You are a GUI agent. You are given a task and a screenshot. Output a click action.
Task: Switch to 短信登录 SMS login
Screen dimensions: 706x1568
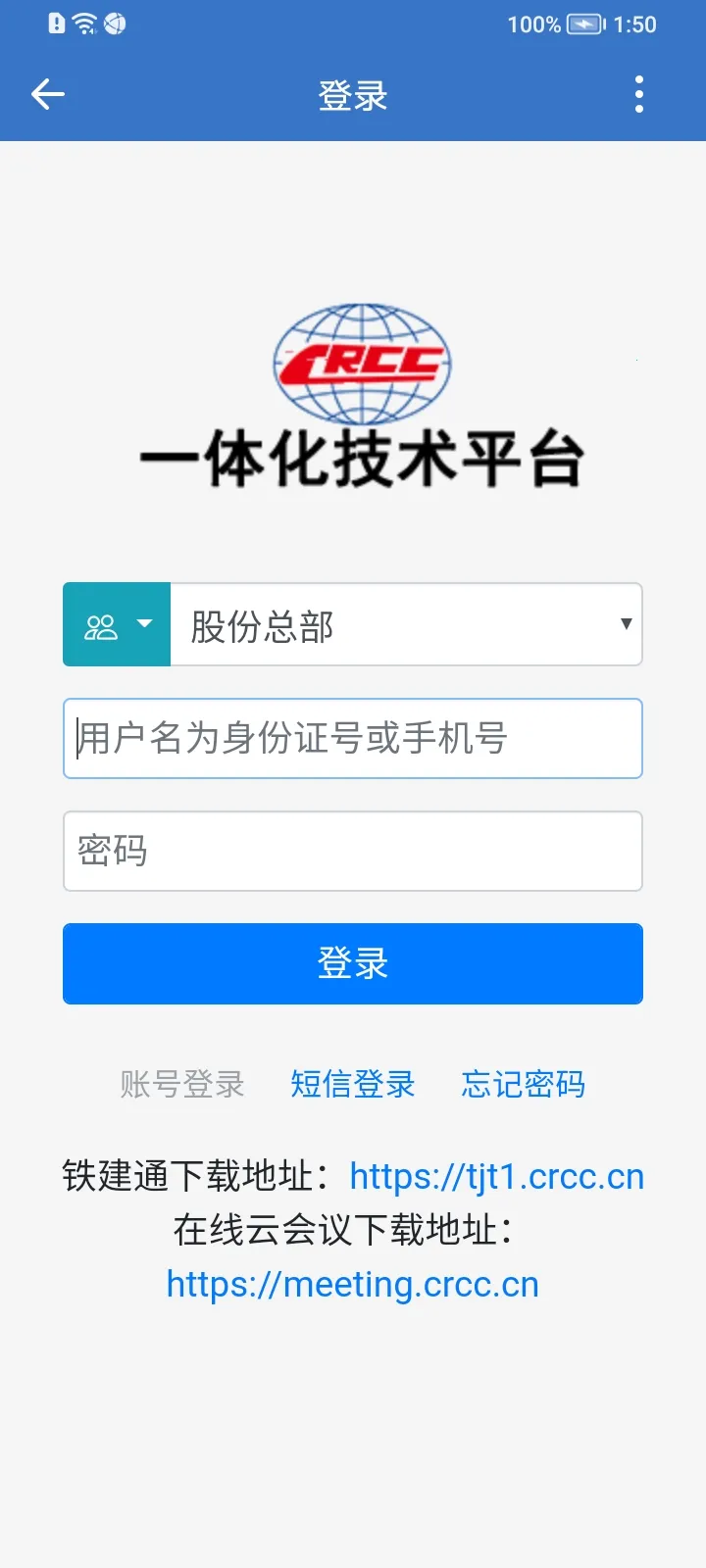pyautogui.click(x=353, y=1084)
